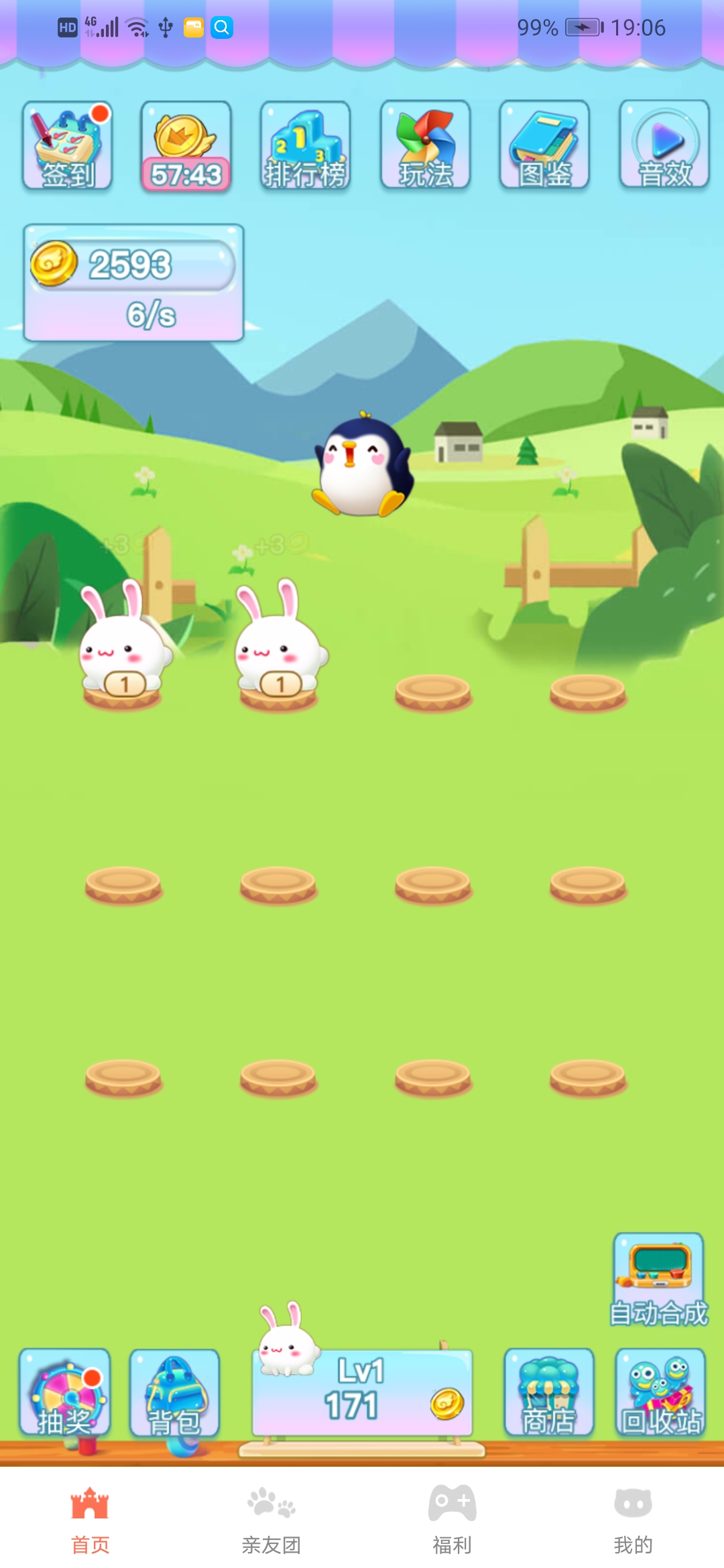Open the 商店 shop
The width and height of the screenshot is (724, 1568).
548,1392
